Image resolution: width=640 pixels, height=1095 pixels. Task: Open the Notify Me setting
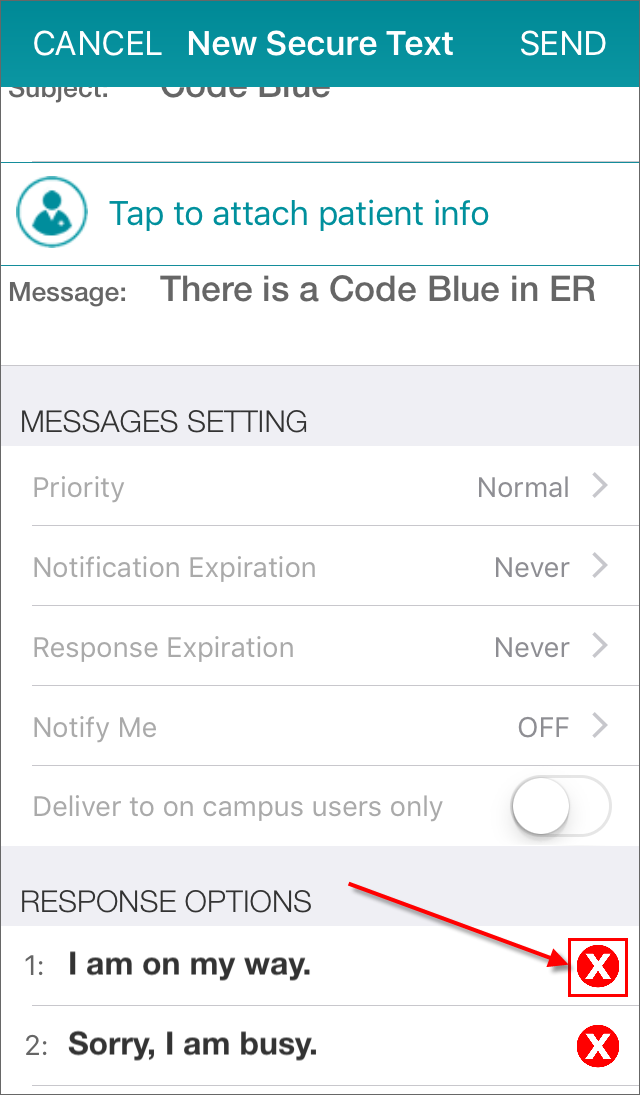tap(320, 727)
